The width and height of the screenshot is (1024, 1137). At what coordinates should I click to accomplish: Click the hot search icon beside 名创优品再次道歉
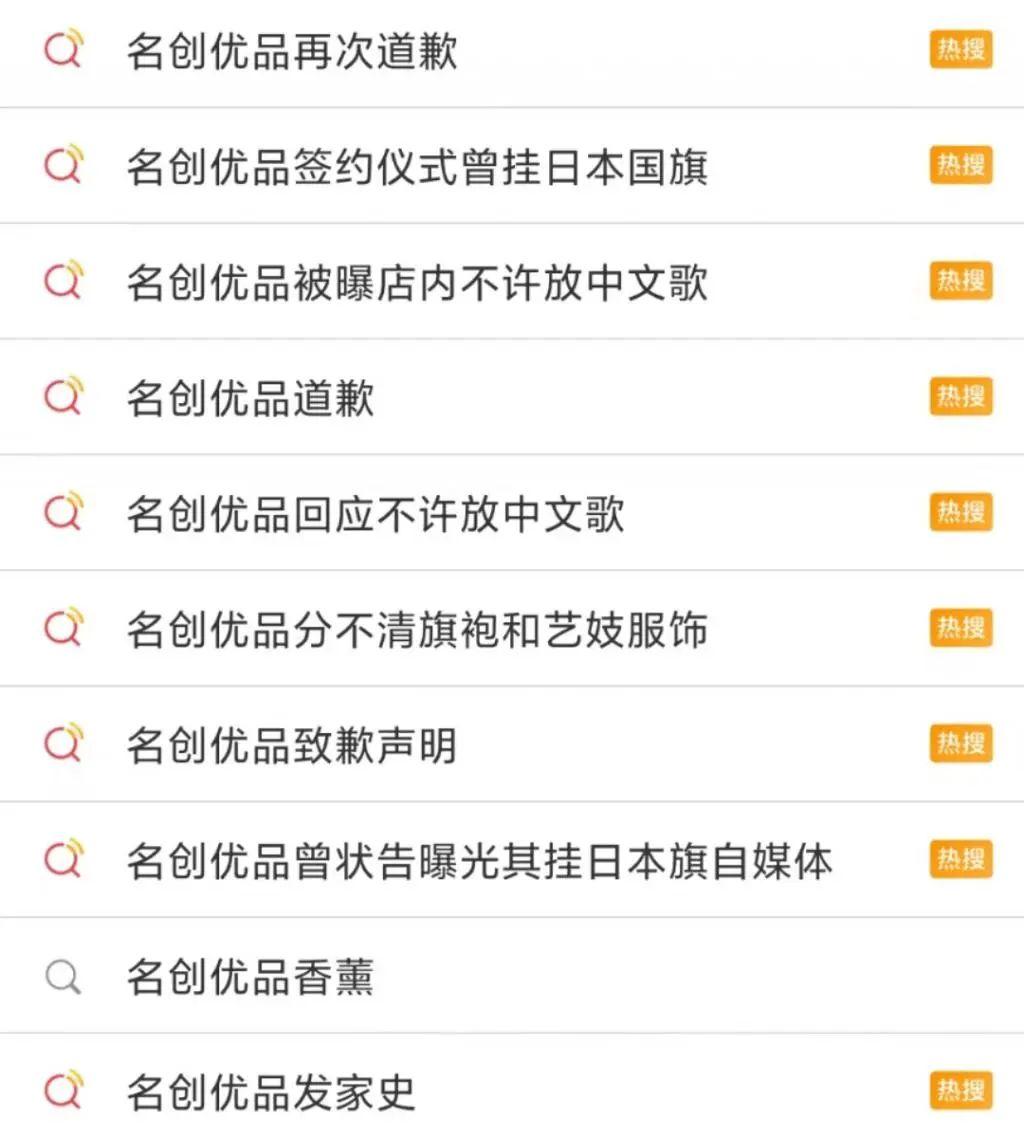pos(62,48)
